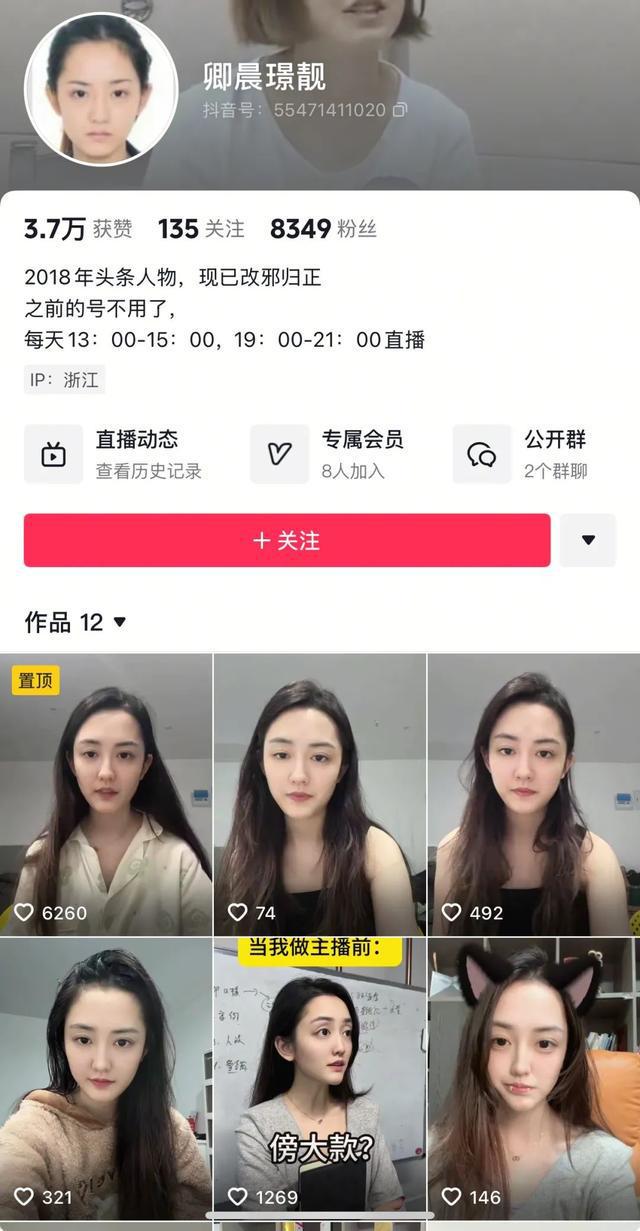View the 关注 following list
The width and height of the screenshot is (640, 1231).
[x=201, y=229]
